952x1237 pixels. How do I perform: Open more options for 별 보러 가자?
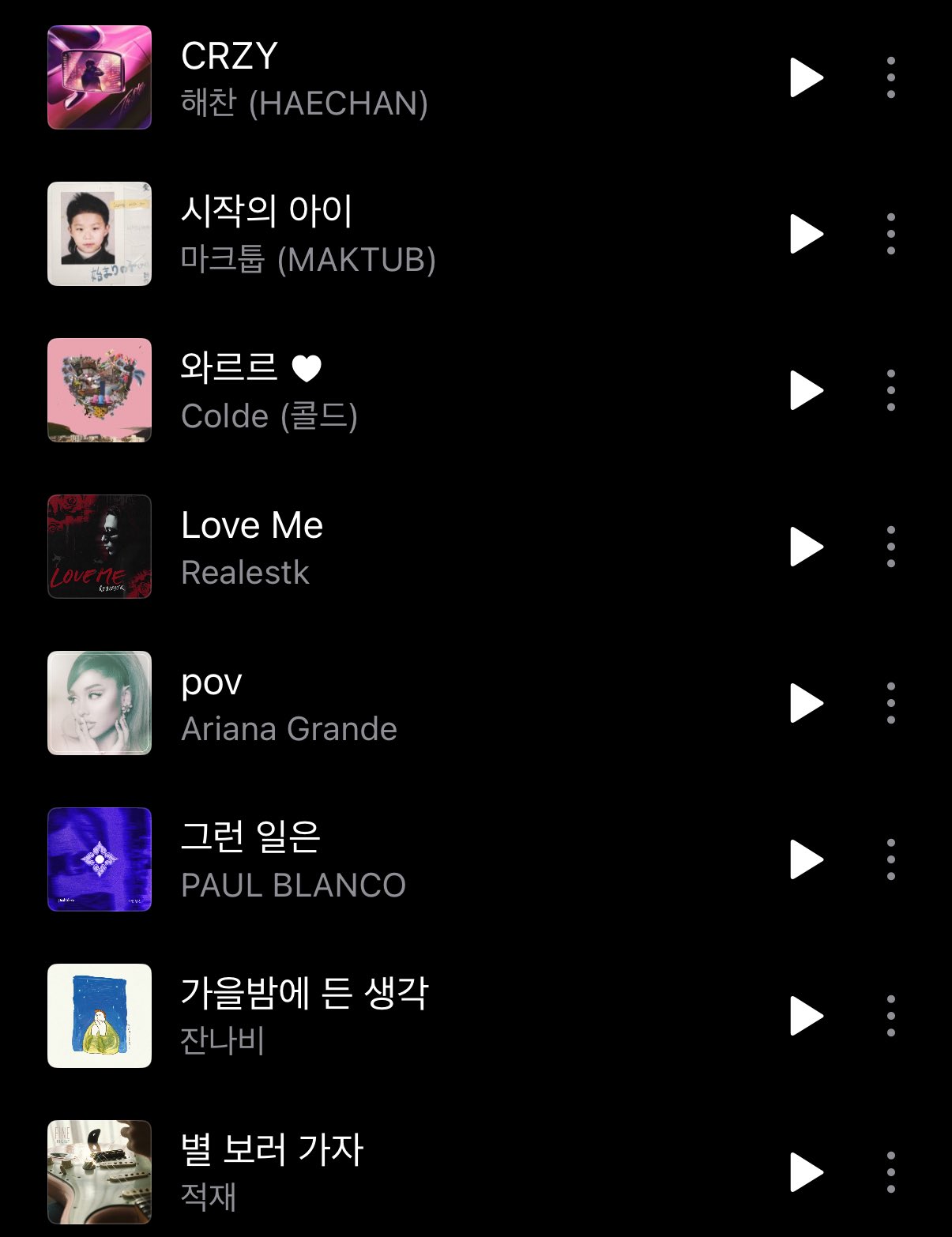[x=890, y=1172]
